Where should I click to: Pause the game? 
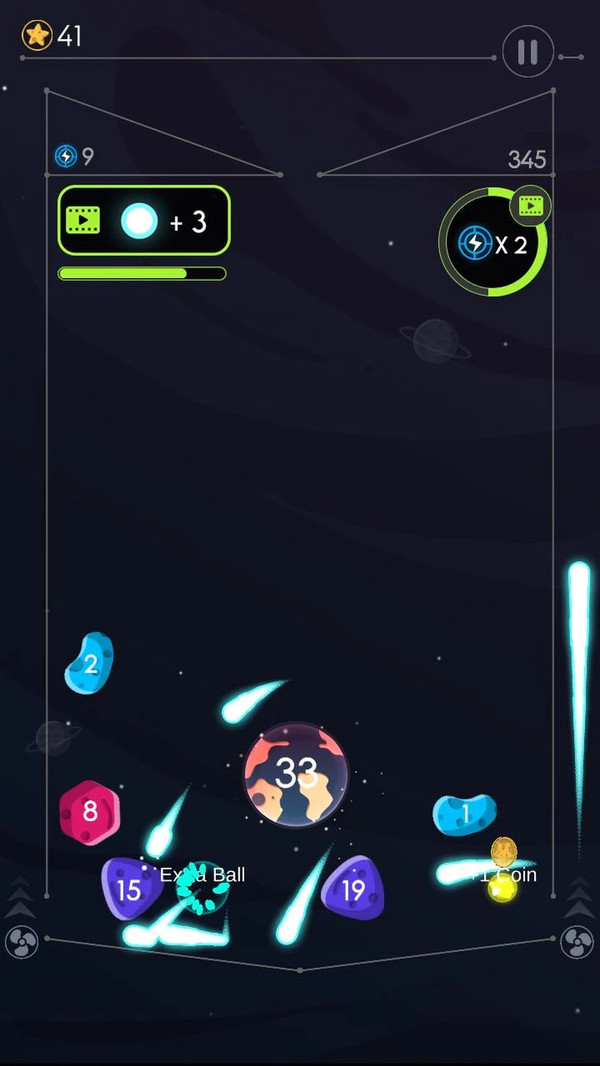click(x=528, y=52)
